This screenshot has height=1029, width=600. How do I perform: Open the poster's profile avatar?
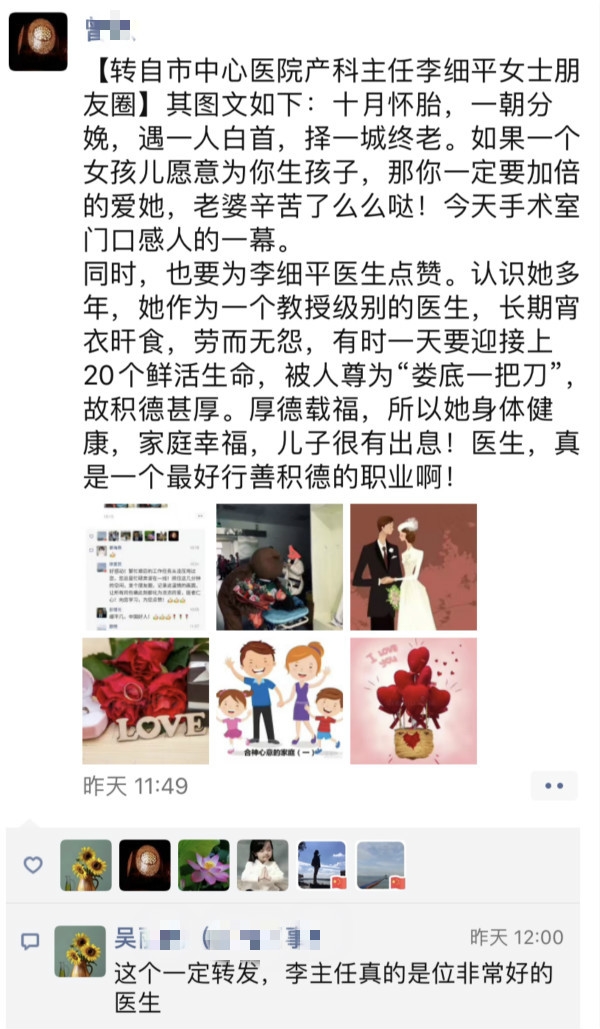38,42
